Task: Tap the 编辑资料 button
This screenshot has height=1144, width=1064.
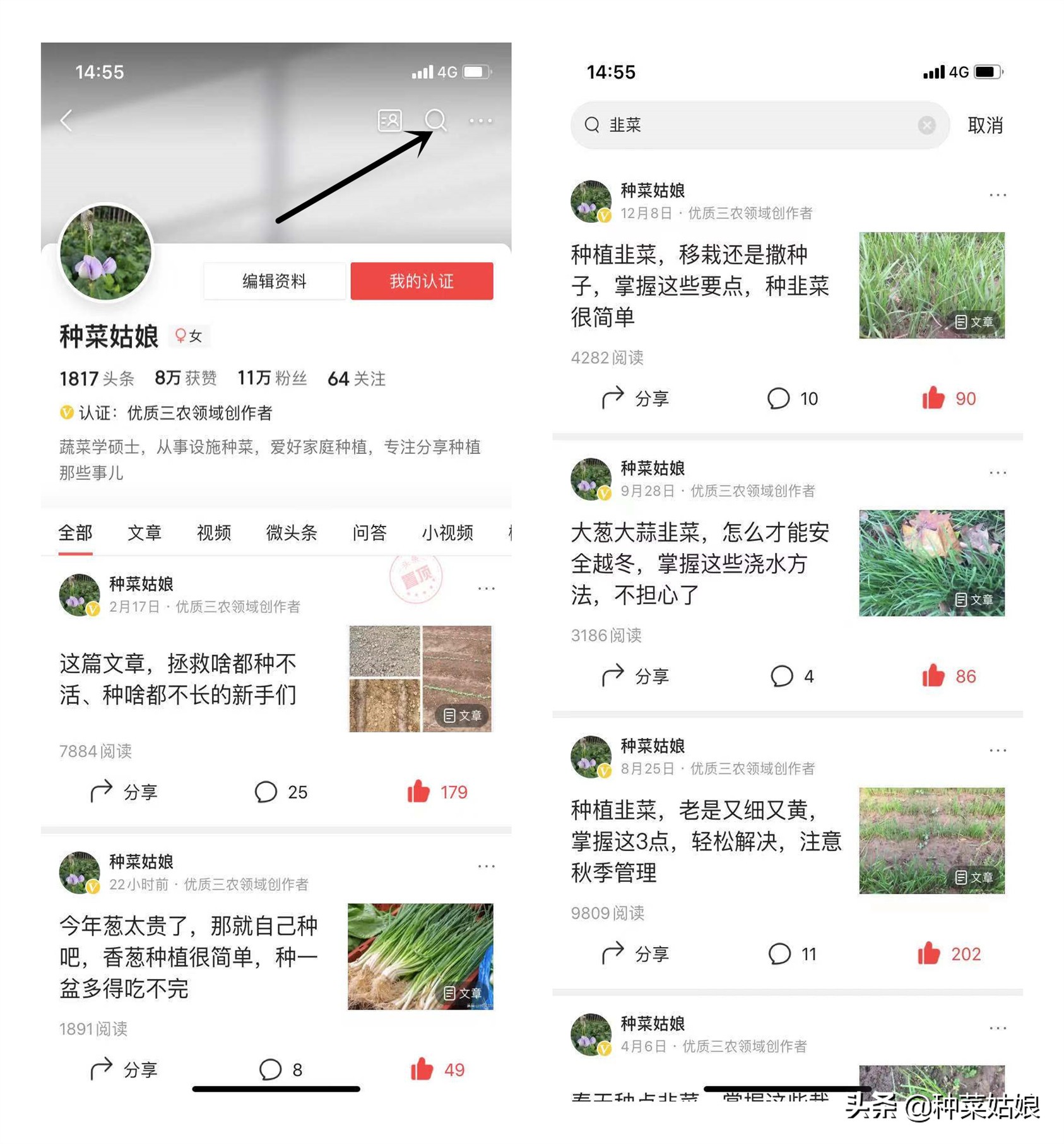Action: tap(274, 282)
